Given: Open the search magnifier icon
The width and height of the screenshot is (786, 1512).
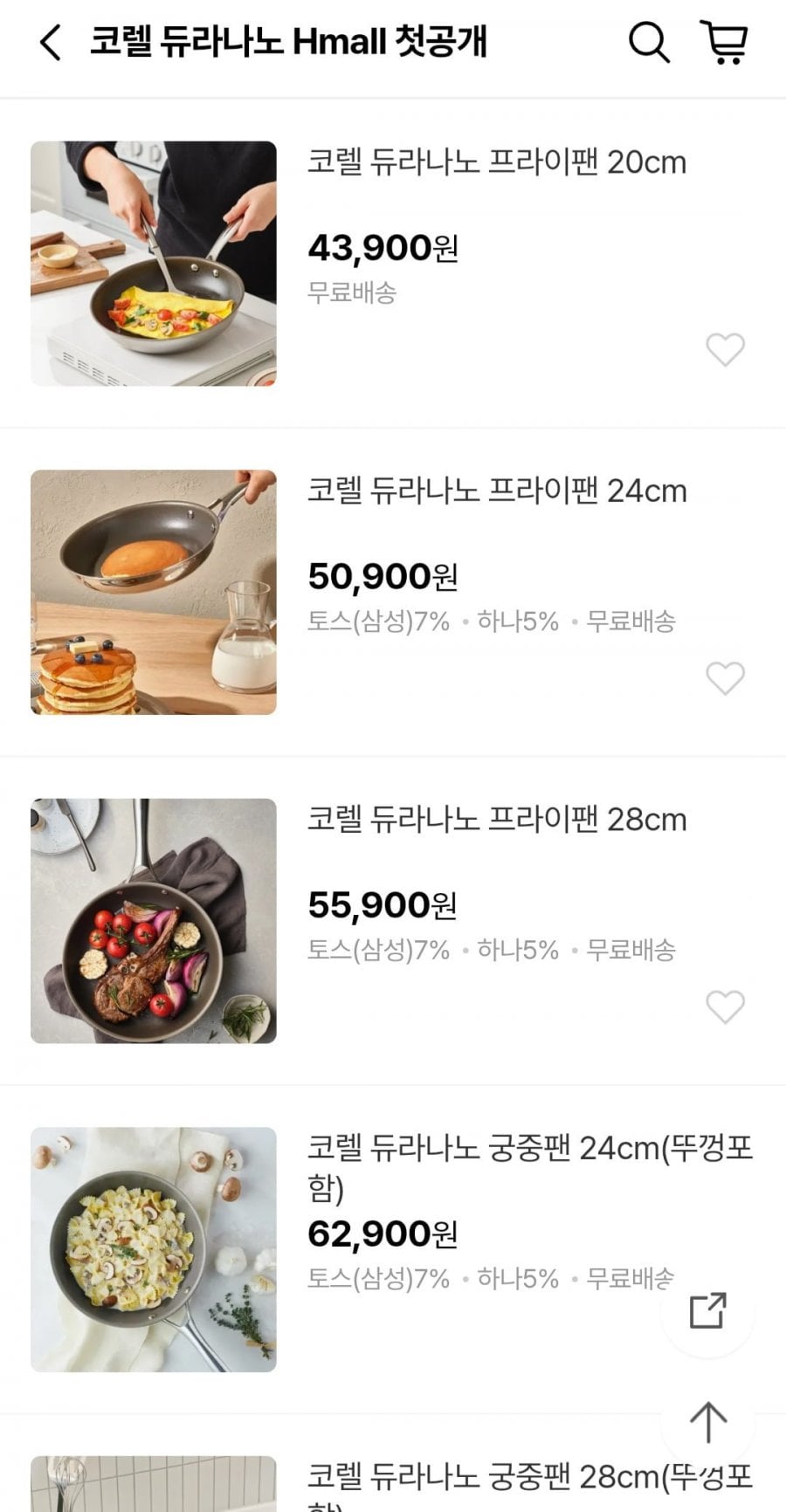Looking at the screenshot, I should (x=649, y=42).
